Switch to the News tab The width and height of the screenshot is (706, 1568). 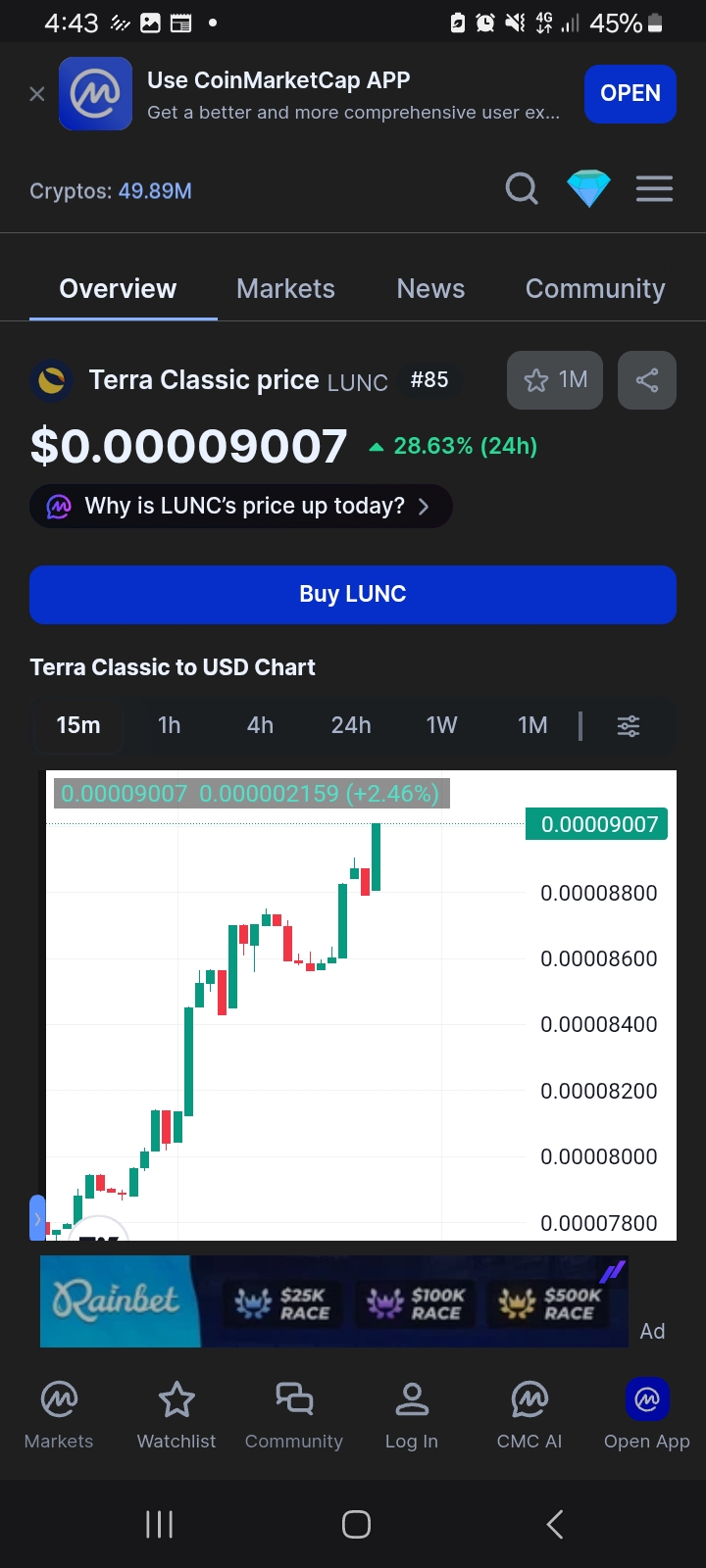coord(430,289)
